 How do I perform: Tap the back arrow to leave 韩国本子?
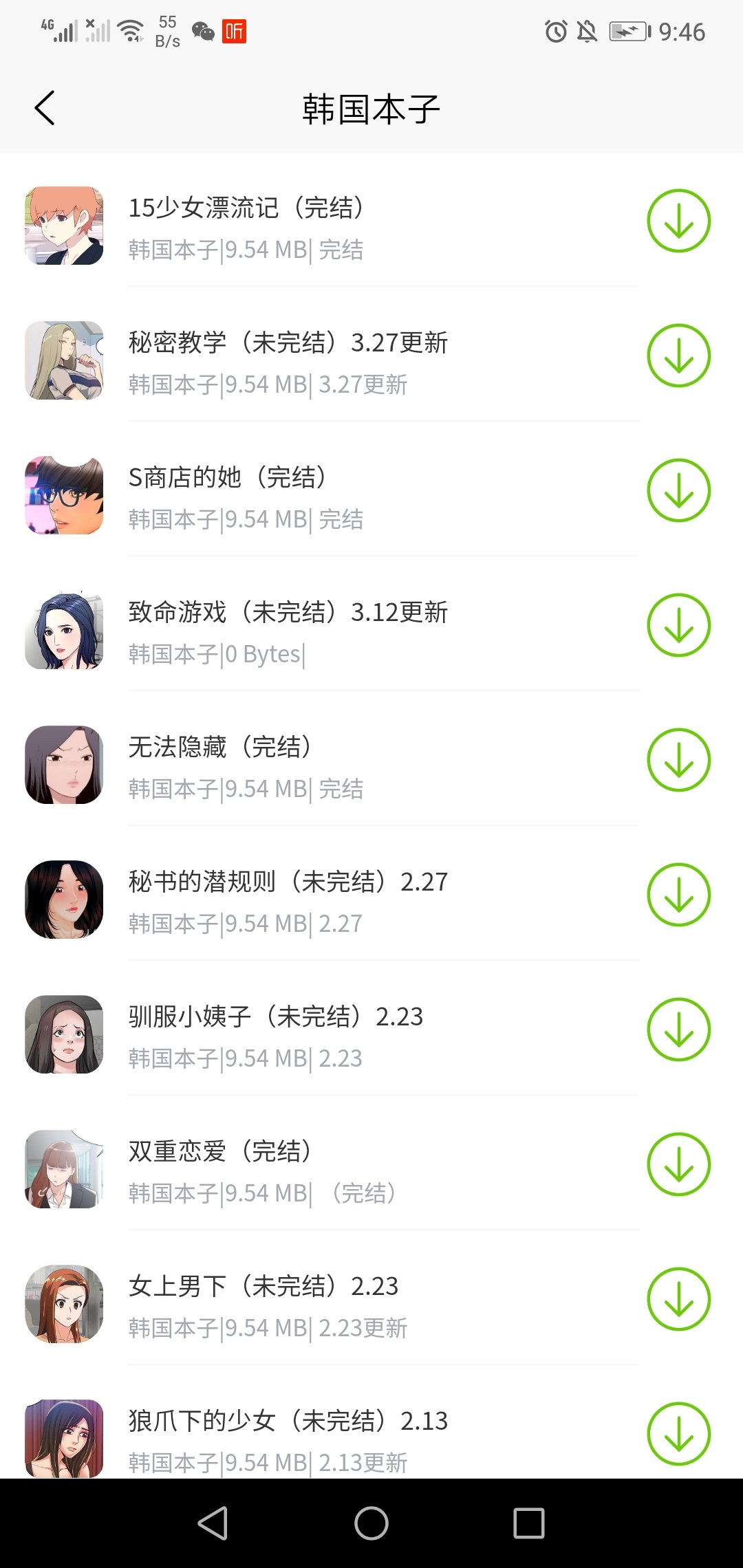pos(44,108)
